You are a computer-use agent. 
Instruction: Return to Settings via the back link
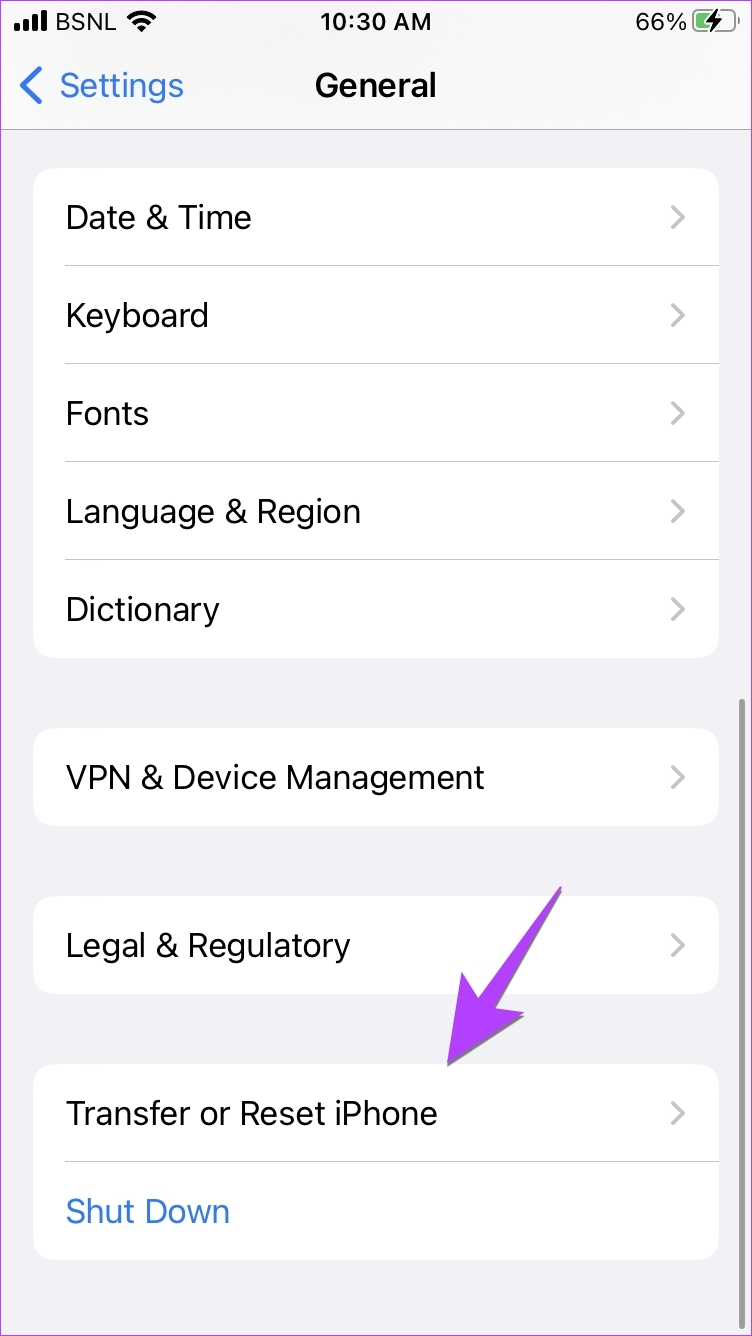pyautogui.click(x=121, y=86)
